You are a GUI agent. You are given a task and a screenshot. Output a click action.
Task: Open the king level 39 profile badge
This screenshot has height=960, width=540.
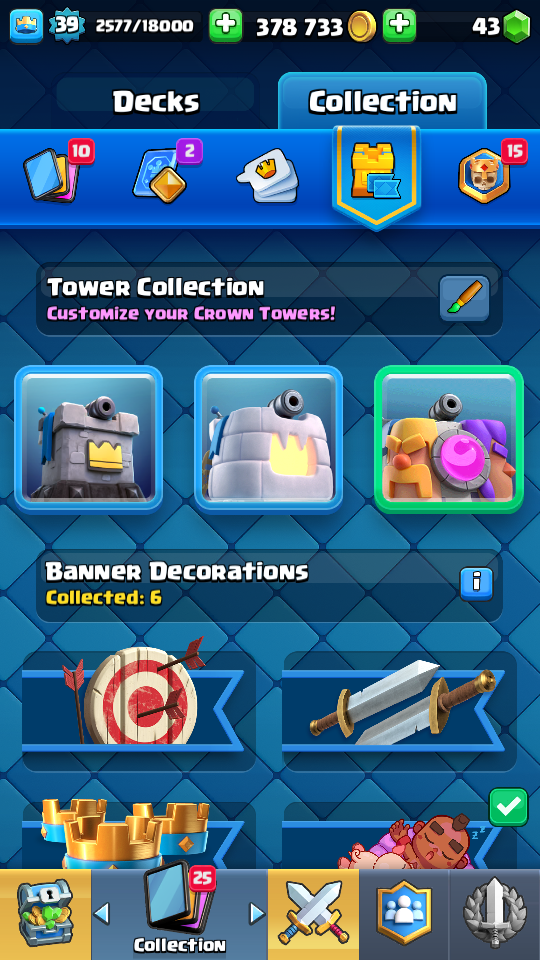click(x=66, y=26)
